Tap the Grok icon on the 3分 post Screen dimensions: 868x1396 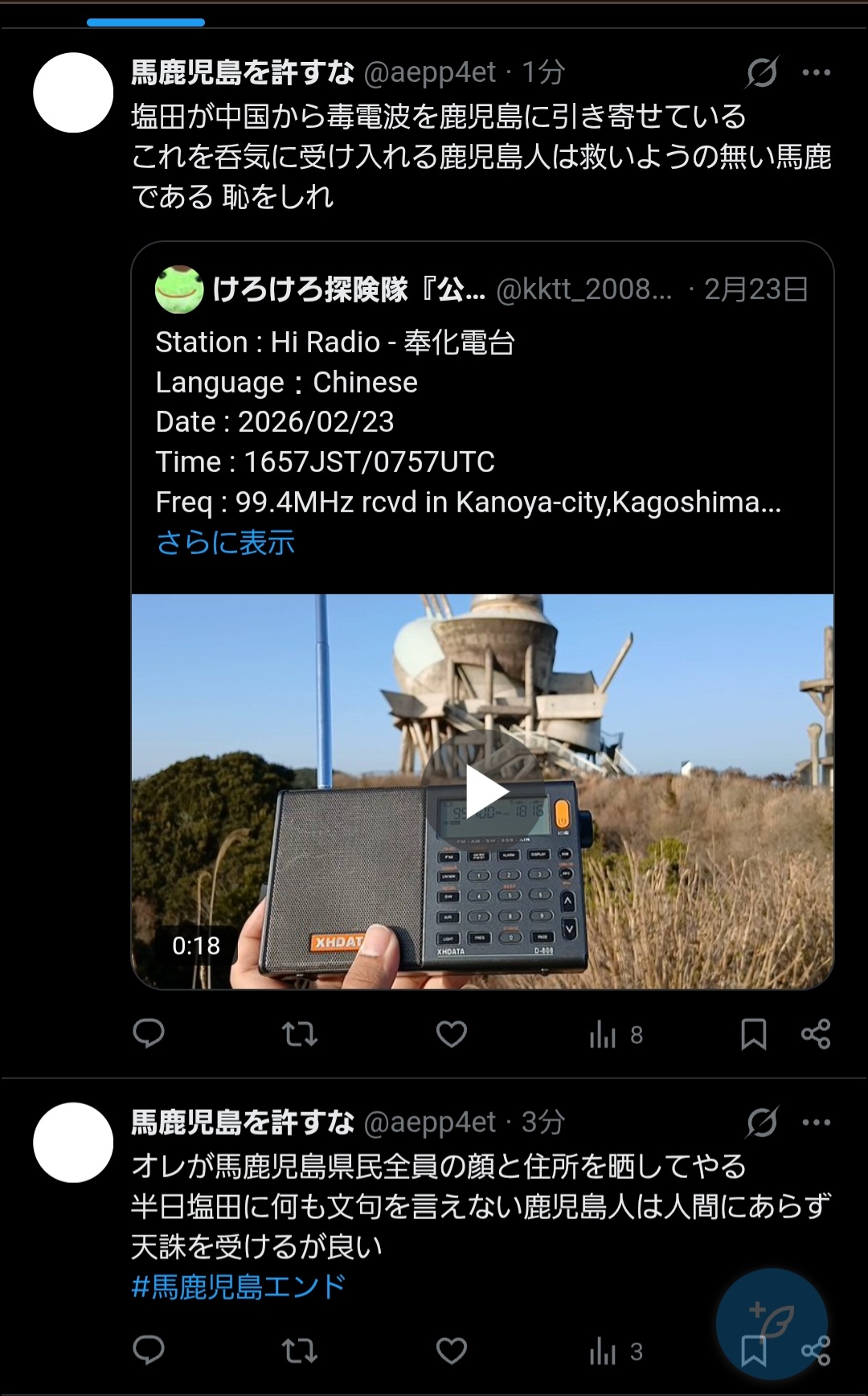tap(761, 1123)
